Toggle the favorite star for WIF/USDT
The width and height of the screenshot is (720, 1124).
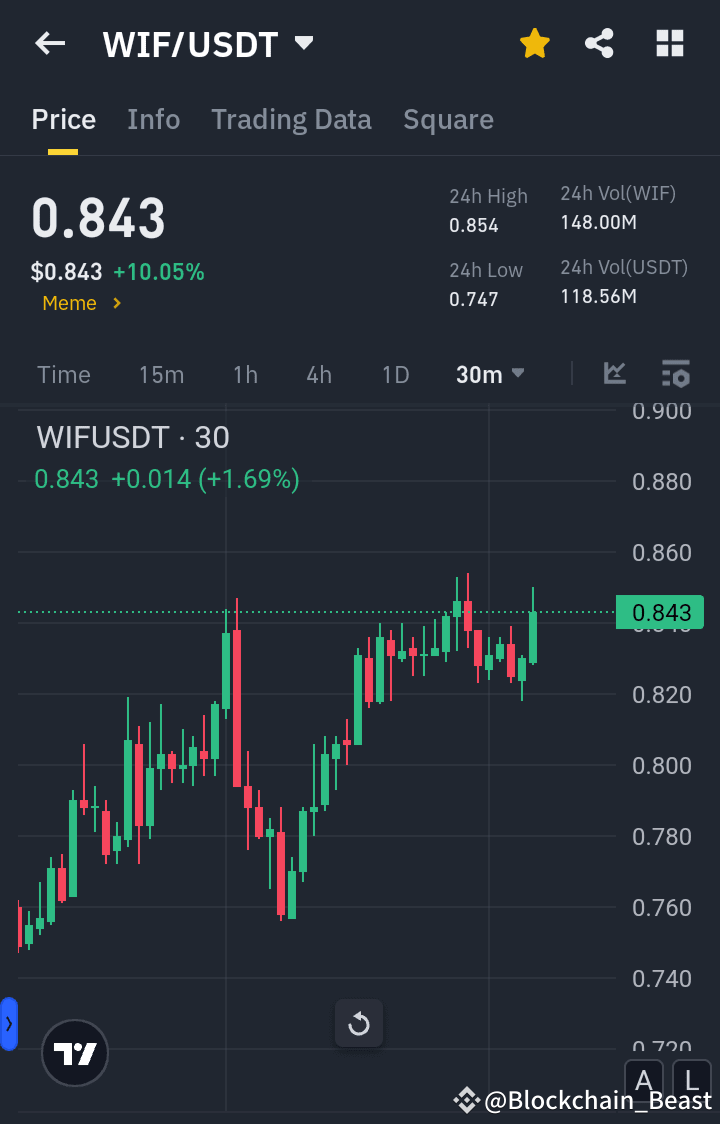pos(534,43)
